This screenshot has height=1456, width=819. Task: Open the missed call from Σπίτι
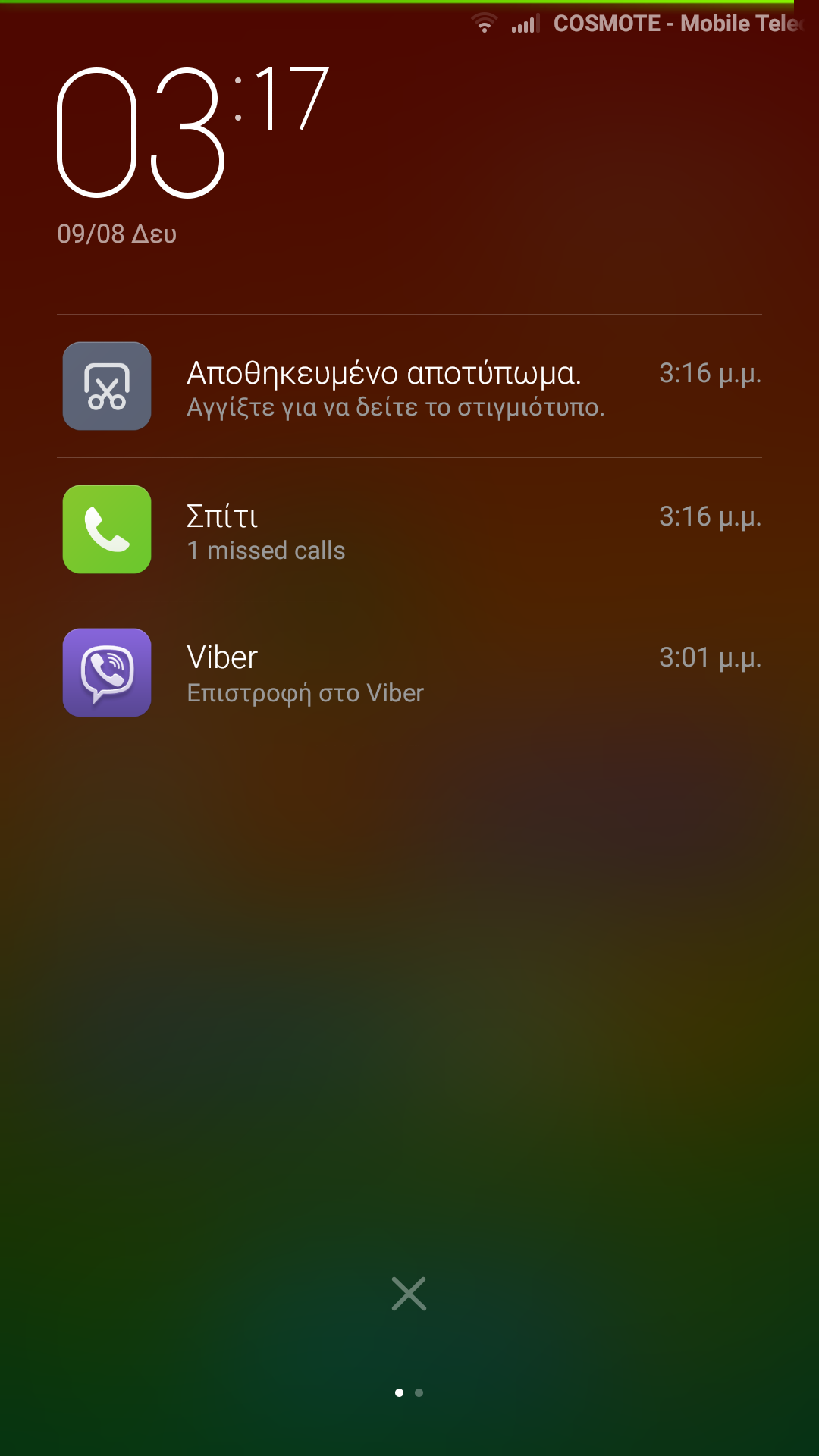(x=409, y=530)
